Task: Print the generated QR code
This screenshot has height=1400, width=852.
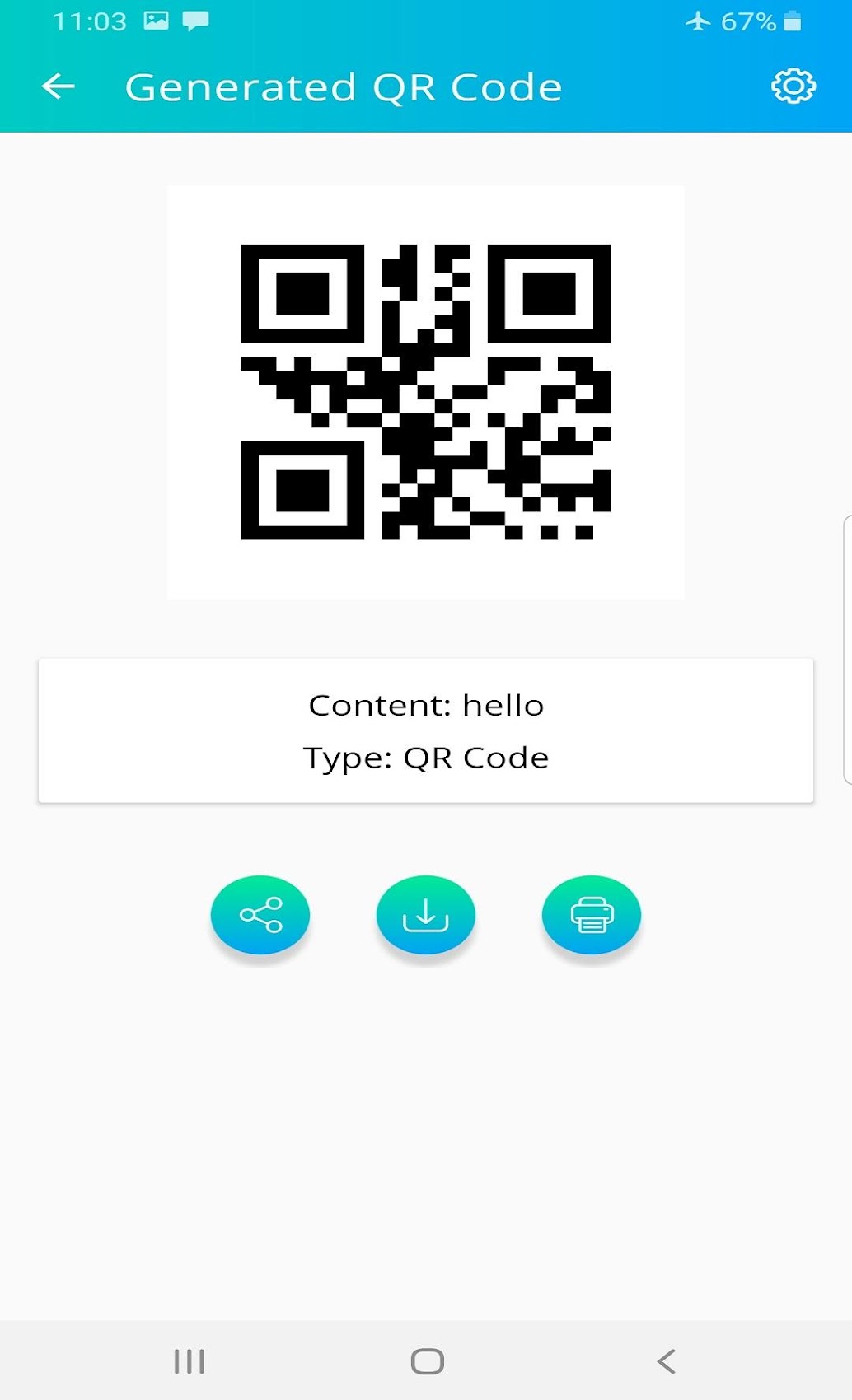Action: (591, 914)
